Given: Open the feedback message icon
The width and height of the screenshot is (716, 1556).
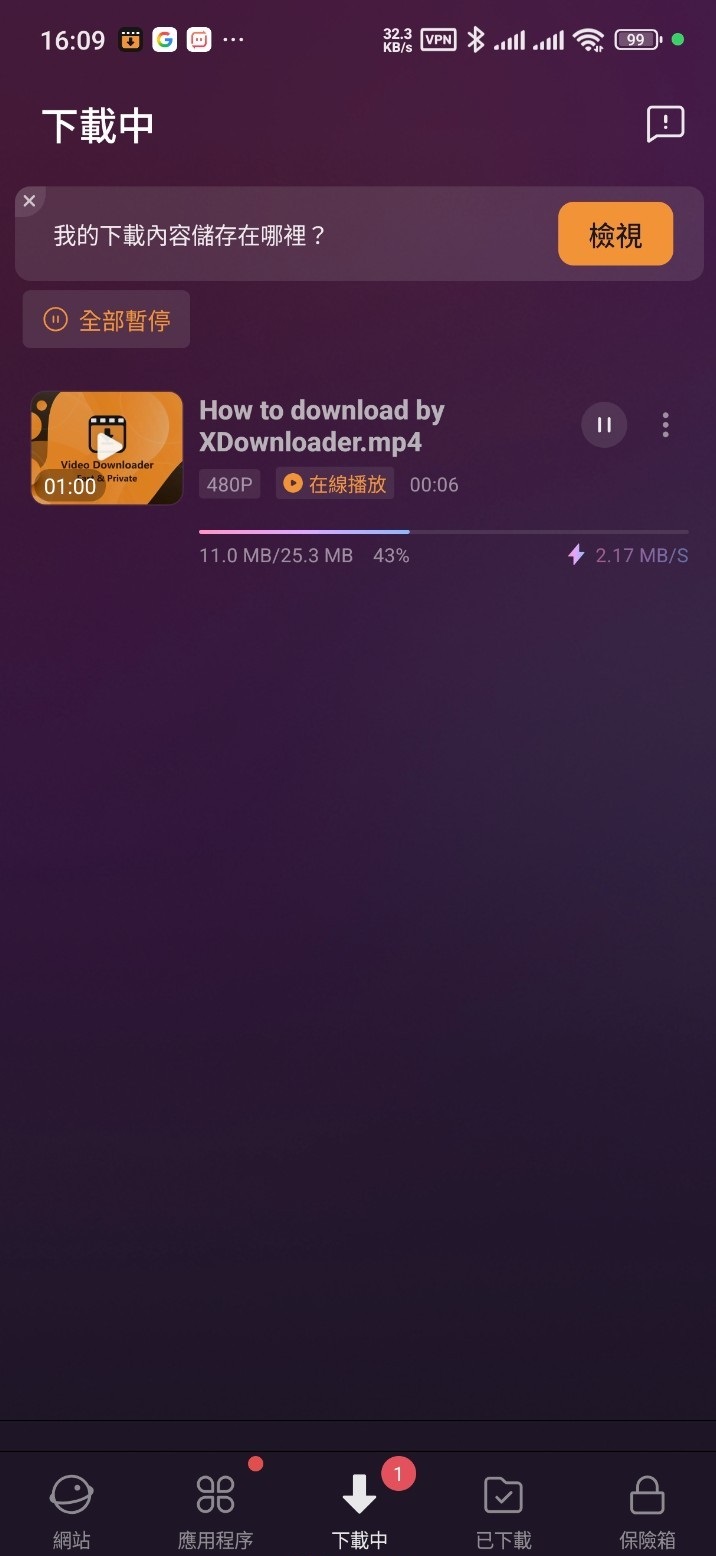Looking at the screenshot, I should click(665, 124).
